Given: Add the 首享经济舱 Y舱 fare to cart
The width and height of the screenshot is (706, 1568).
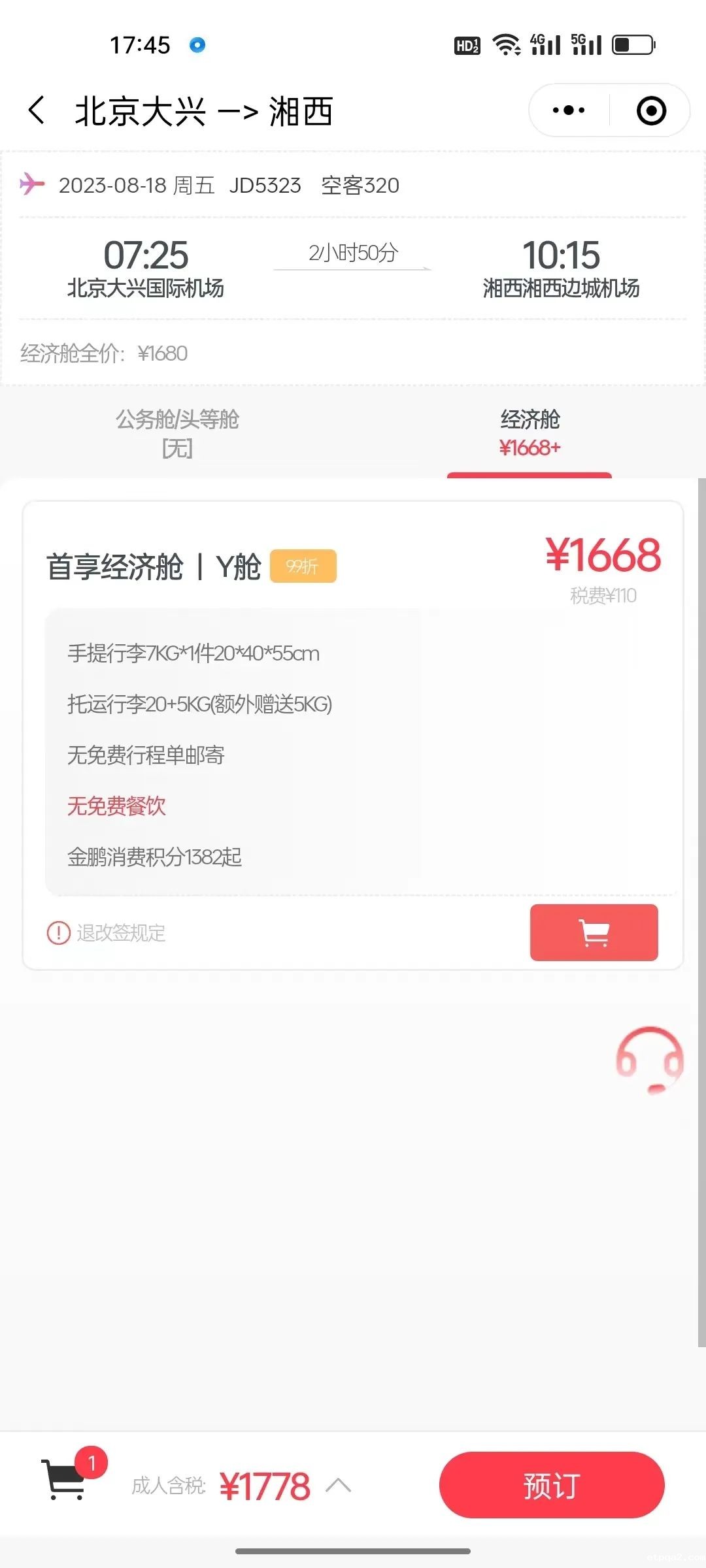Looking at the screenshot, I should coord(594,932).
